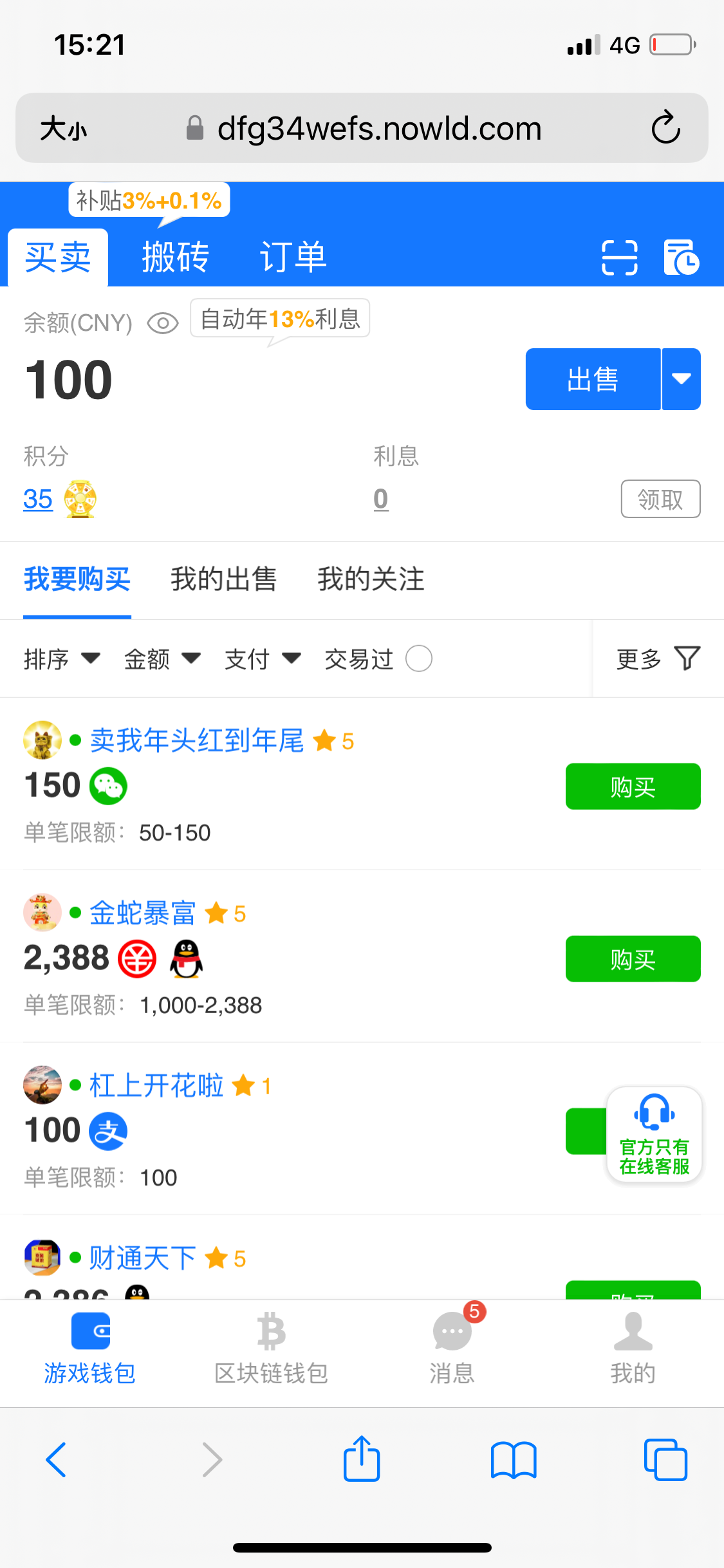The width and height of the screenshot is (724, 1568).
Task: Expand the 金额 amount dropdown
Action: (162, 658)
